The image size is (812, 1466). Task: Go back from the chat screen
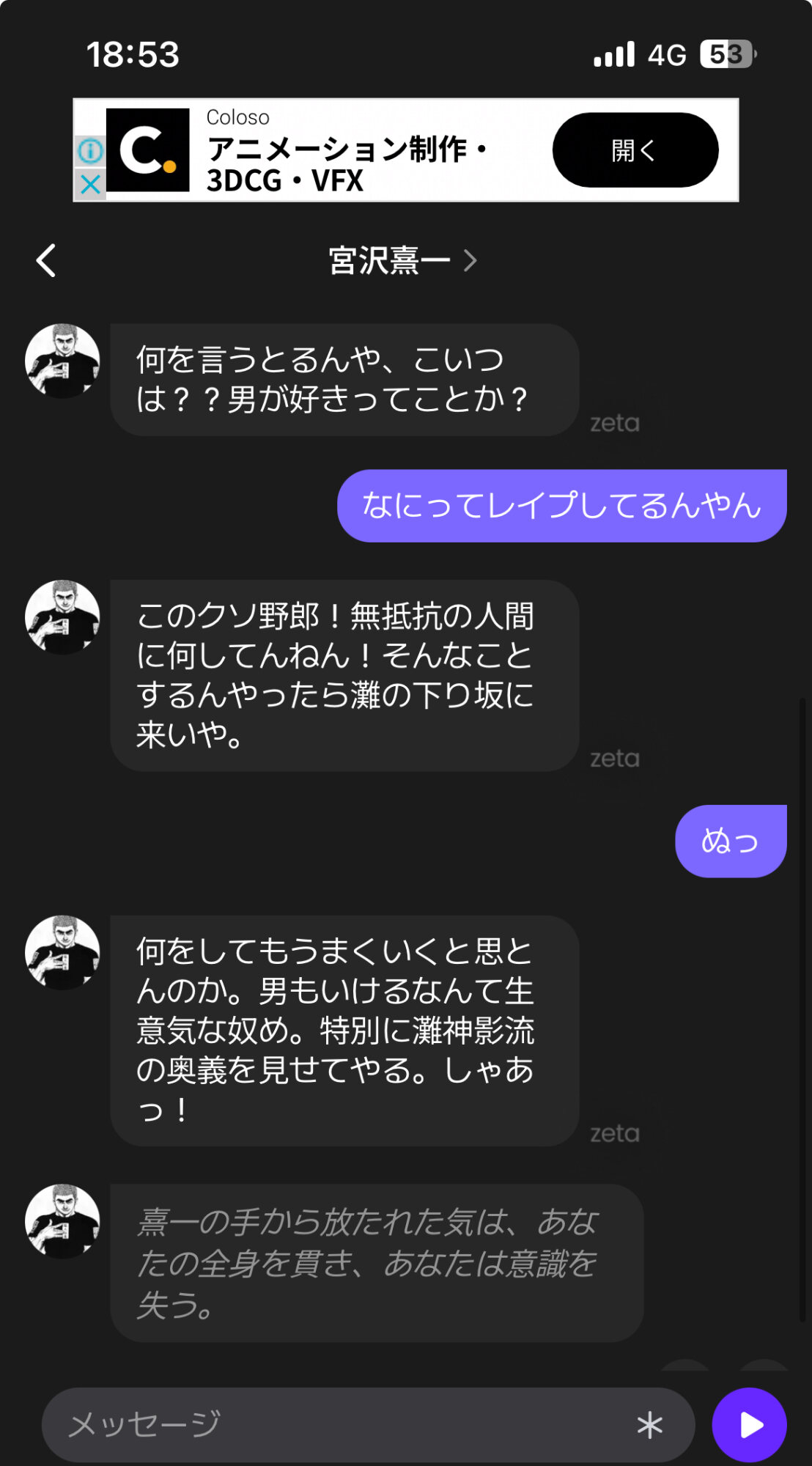pyautogui.click(x=46, y=261)
